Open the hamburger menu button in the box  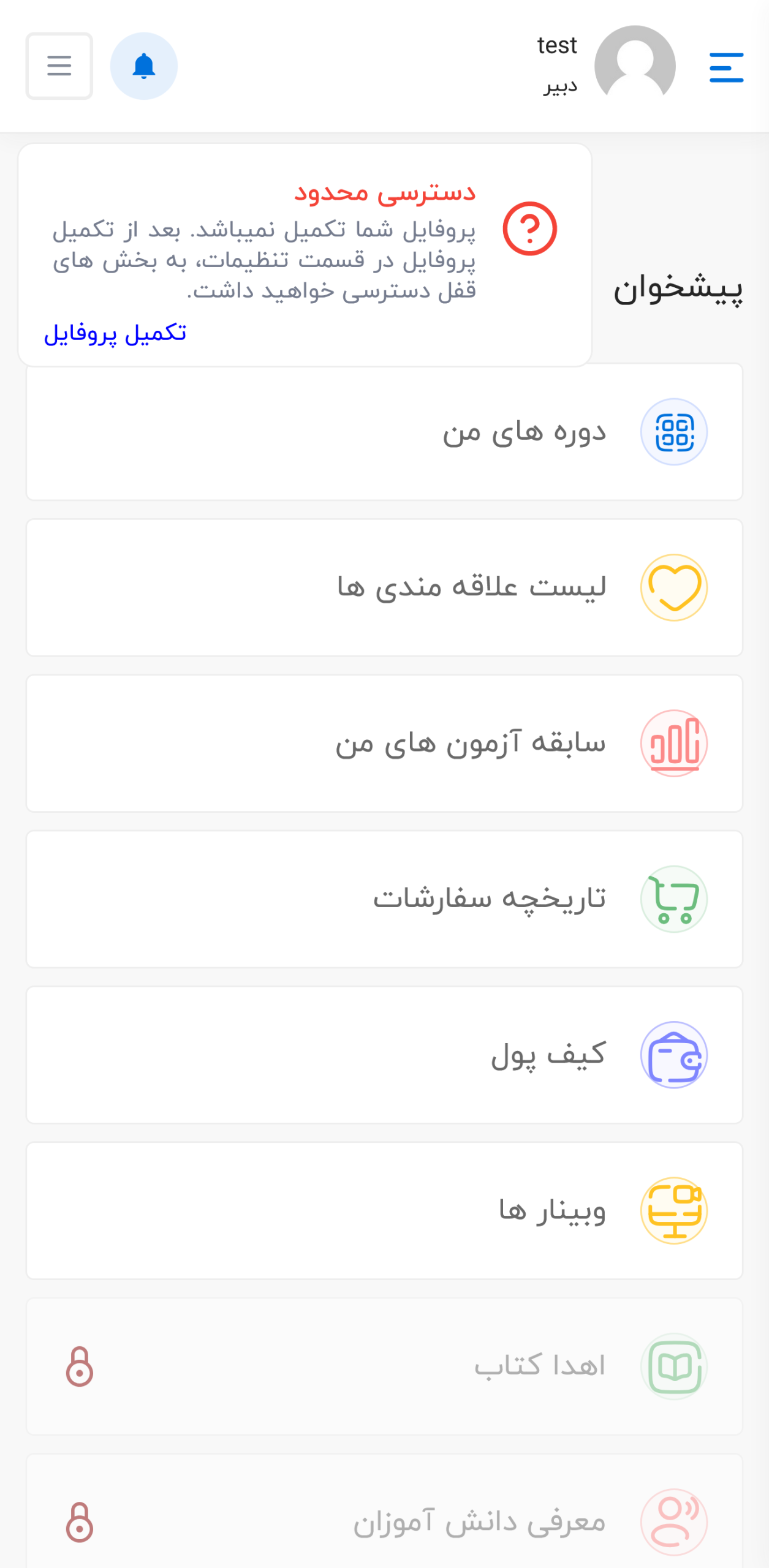point(59,66)
